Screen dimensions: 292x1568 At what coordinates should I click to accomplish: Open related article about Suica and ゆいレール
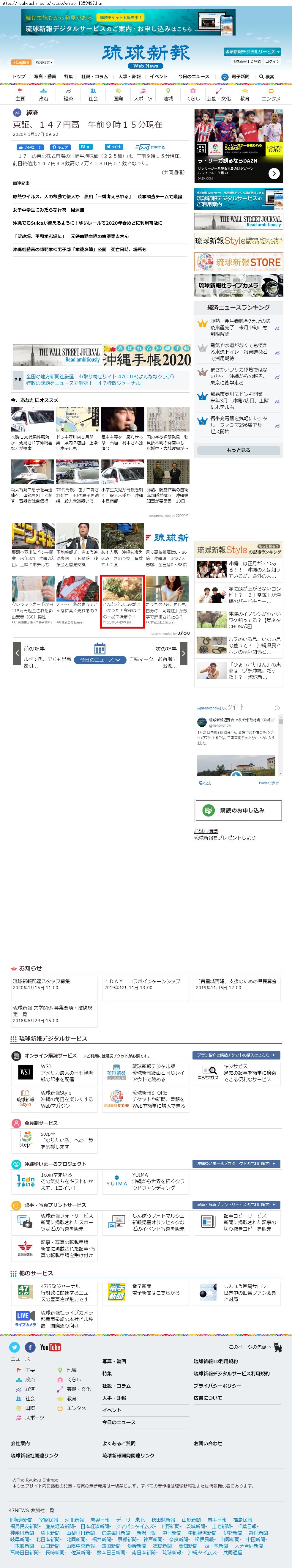[88, 223]
